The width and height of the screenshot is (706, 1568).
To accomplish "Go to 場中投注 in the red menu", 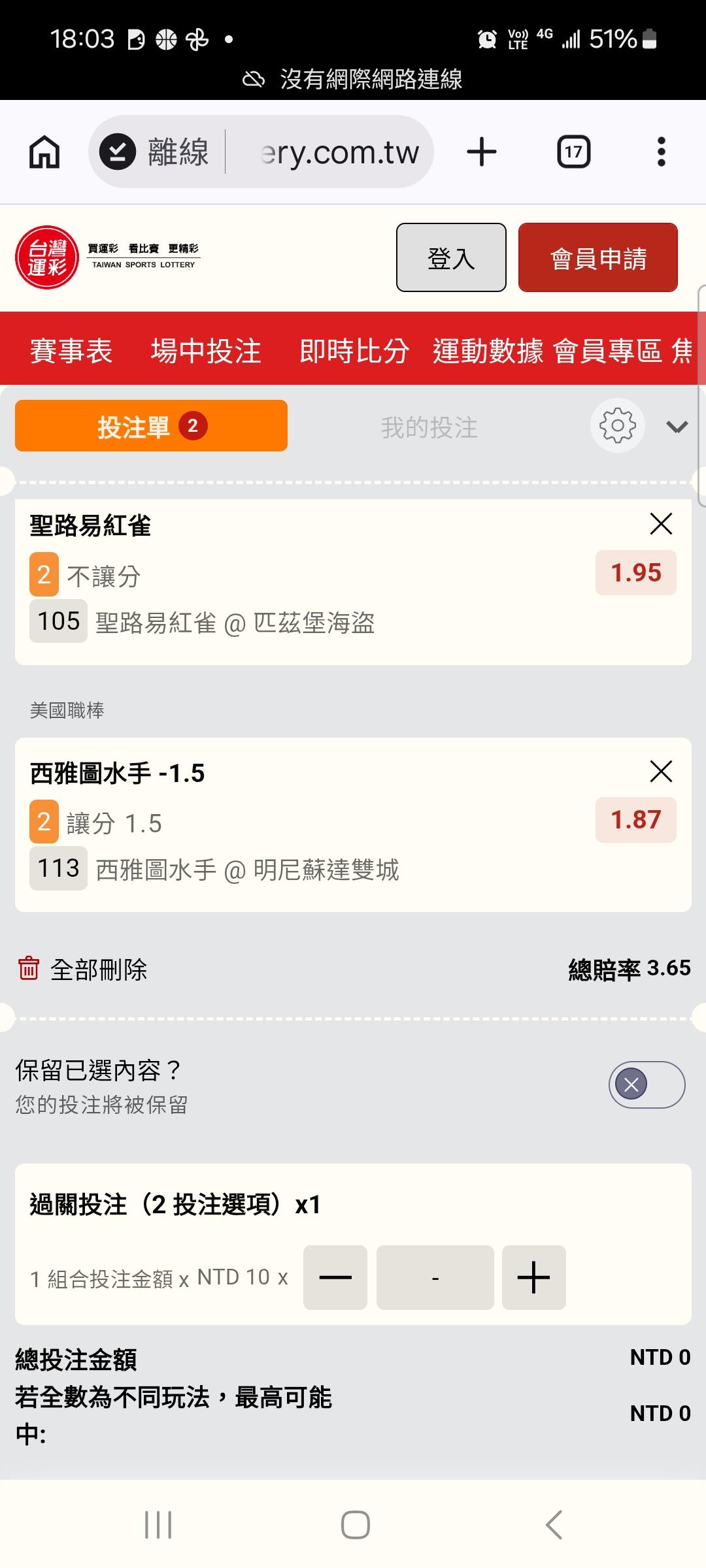I will pyautogui.click(x=206, y=351).
